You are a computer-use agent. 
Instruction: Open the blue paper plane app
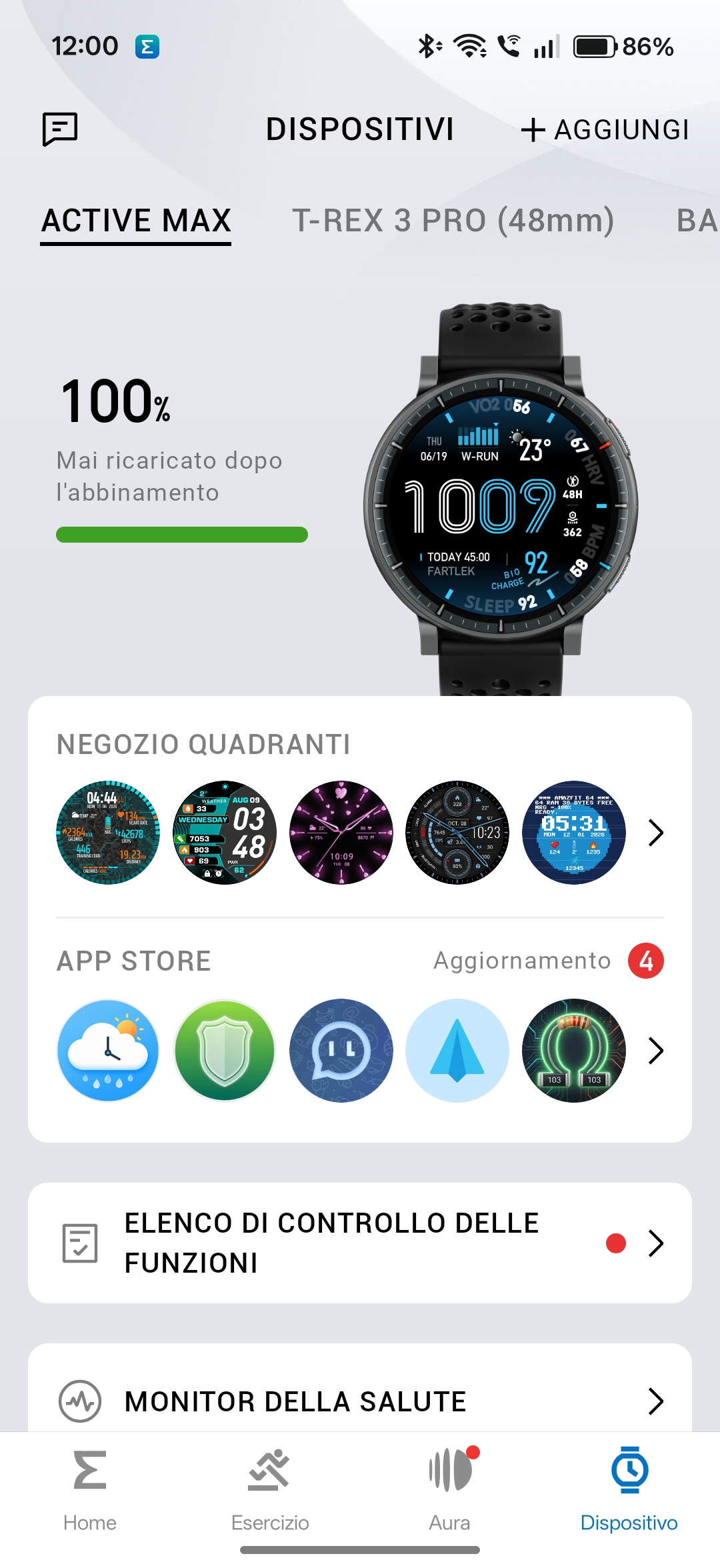pyautogui.click(x=457, y=1051)
